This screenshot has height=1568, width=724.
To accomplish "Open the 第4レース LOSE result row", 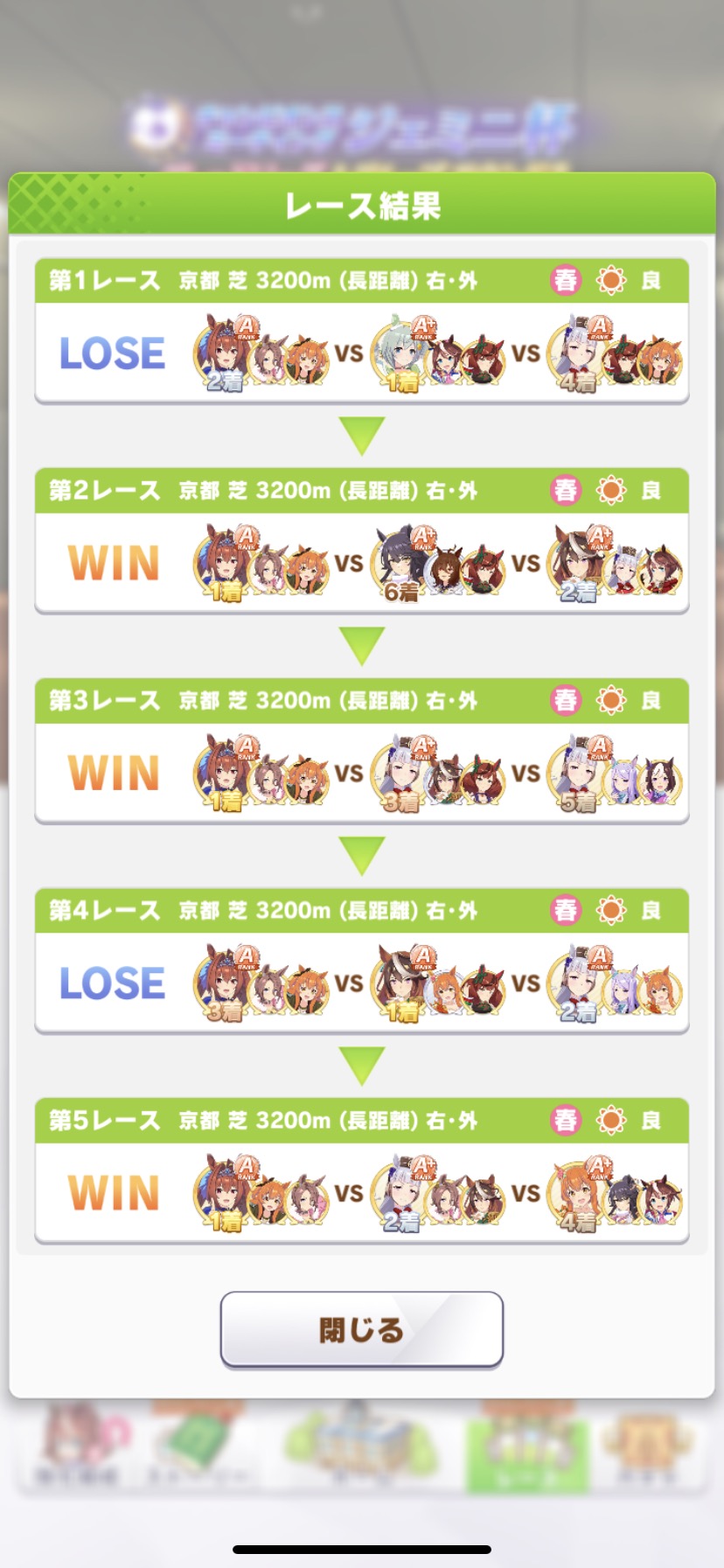I will pos(361,983).
